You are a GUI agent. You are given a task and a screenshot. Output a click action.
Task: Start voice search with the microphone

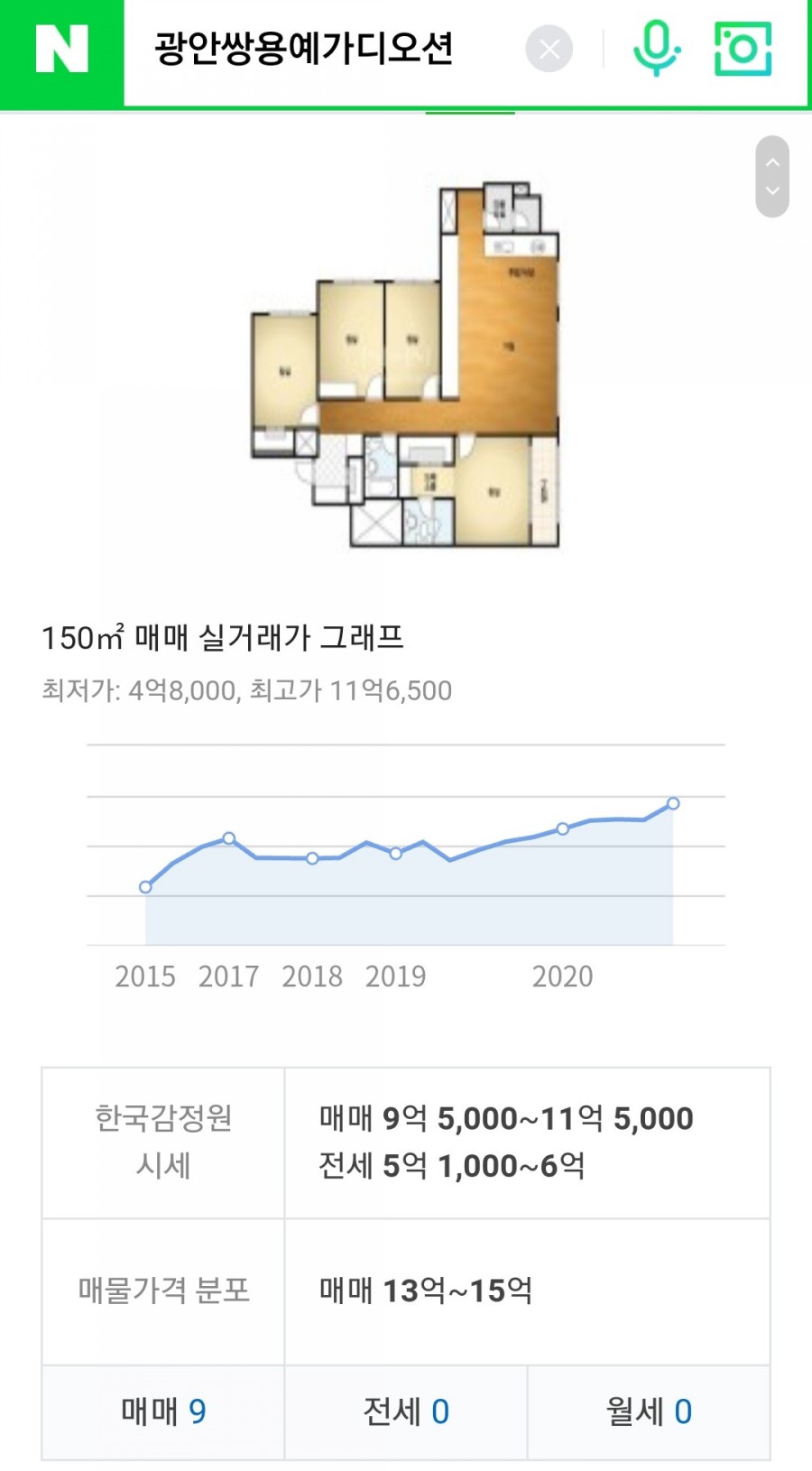[x=656, y=50]
